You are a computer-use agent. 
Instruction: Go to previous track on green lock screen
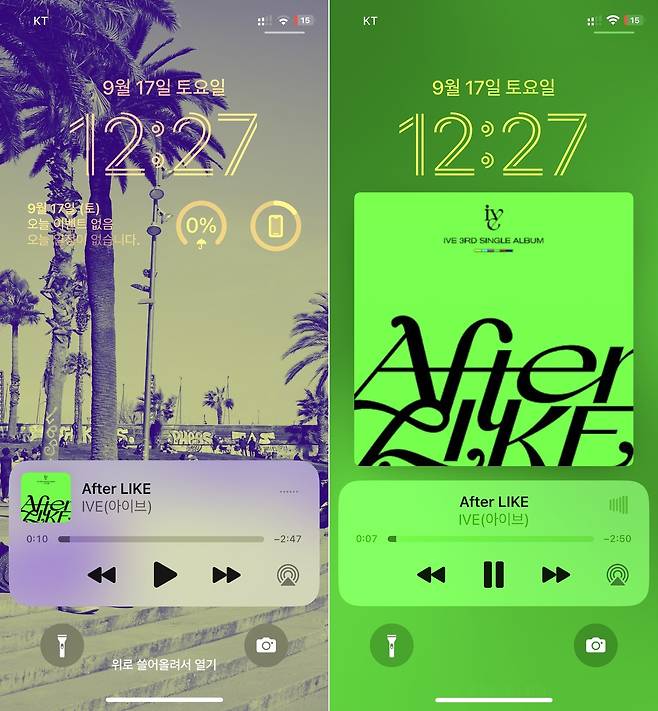tap(431, 575)
